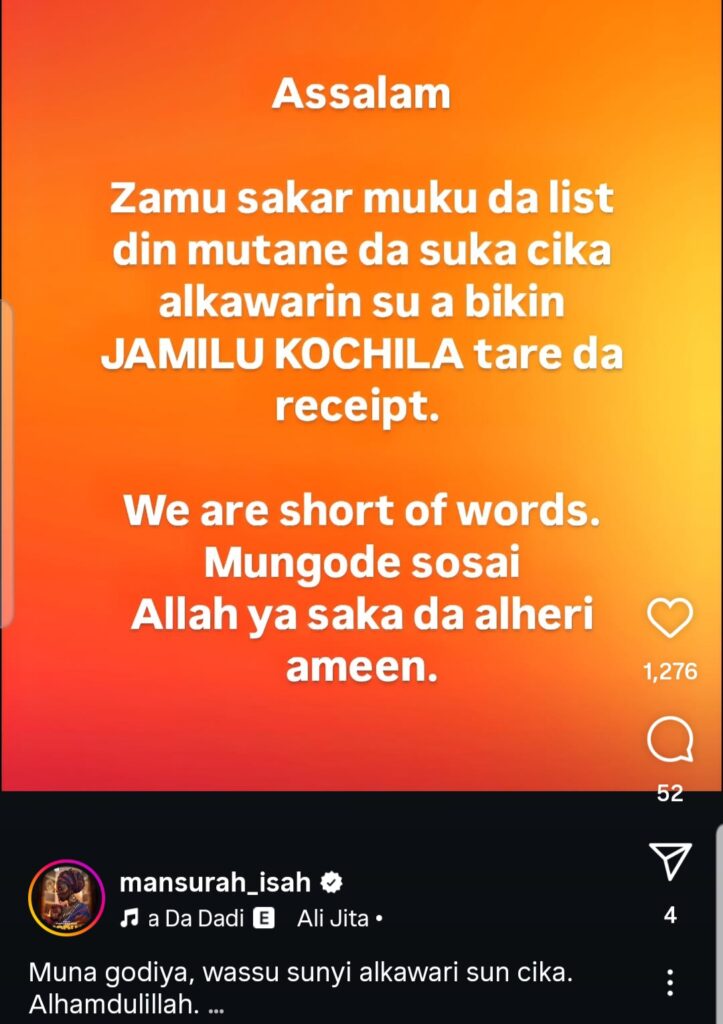Screen dimensions: 723x1024
Task: Like this reel with the heart icon
Action: coord(670,620)
